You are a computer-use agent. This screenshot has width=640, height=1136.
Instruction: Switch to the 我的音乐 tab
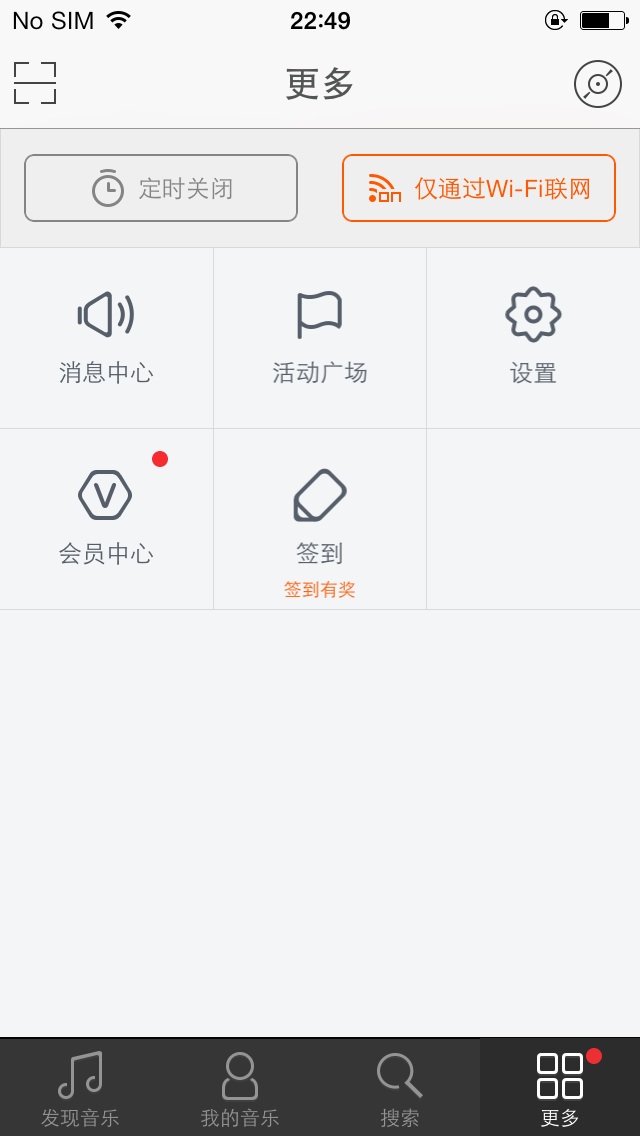click(x=240, y=1088)
